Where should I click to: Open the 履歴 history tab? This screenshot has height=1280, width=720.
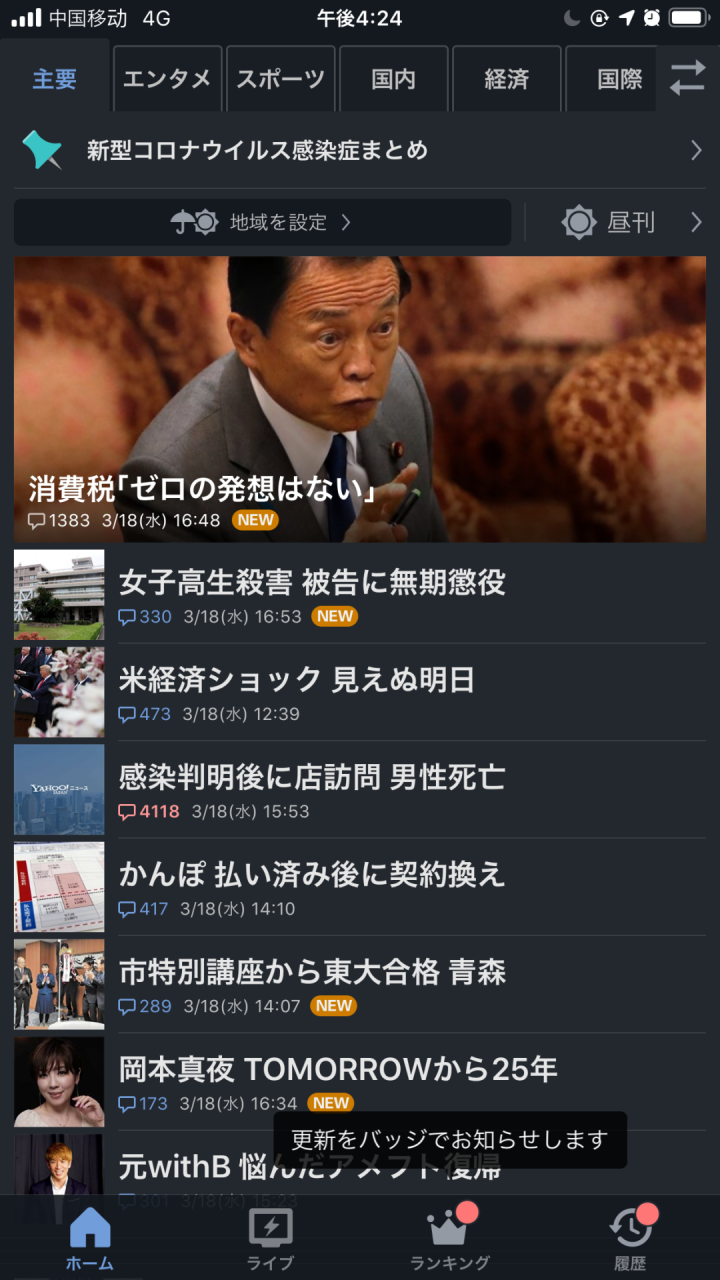630,1238
